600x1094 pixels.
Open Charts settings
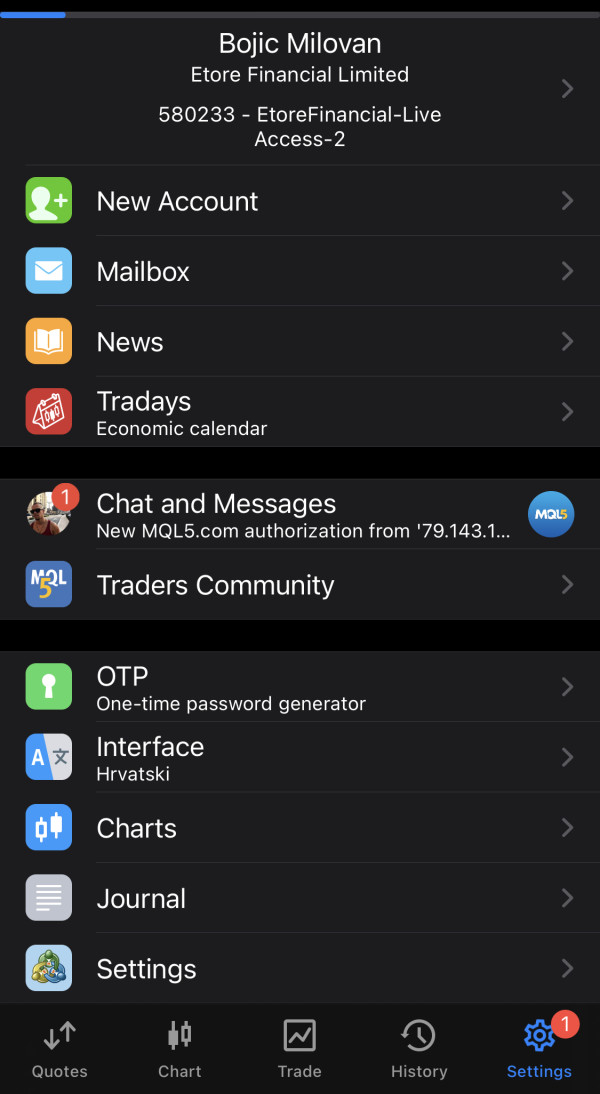[300, 827]
